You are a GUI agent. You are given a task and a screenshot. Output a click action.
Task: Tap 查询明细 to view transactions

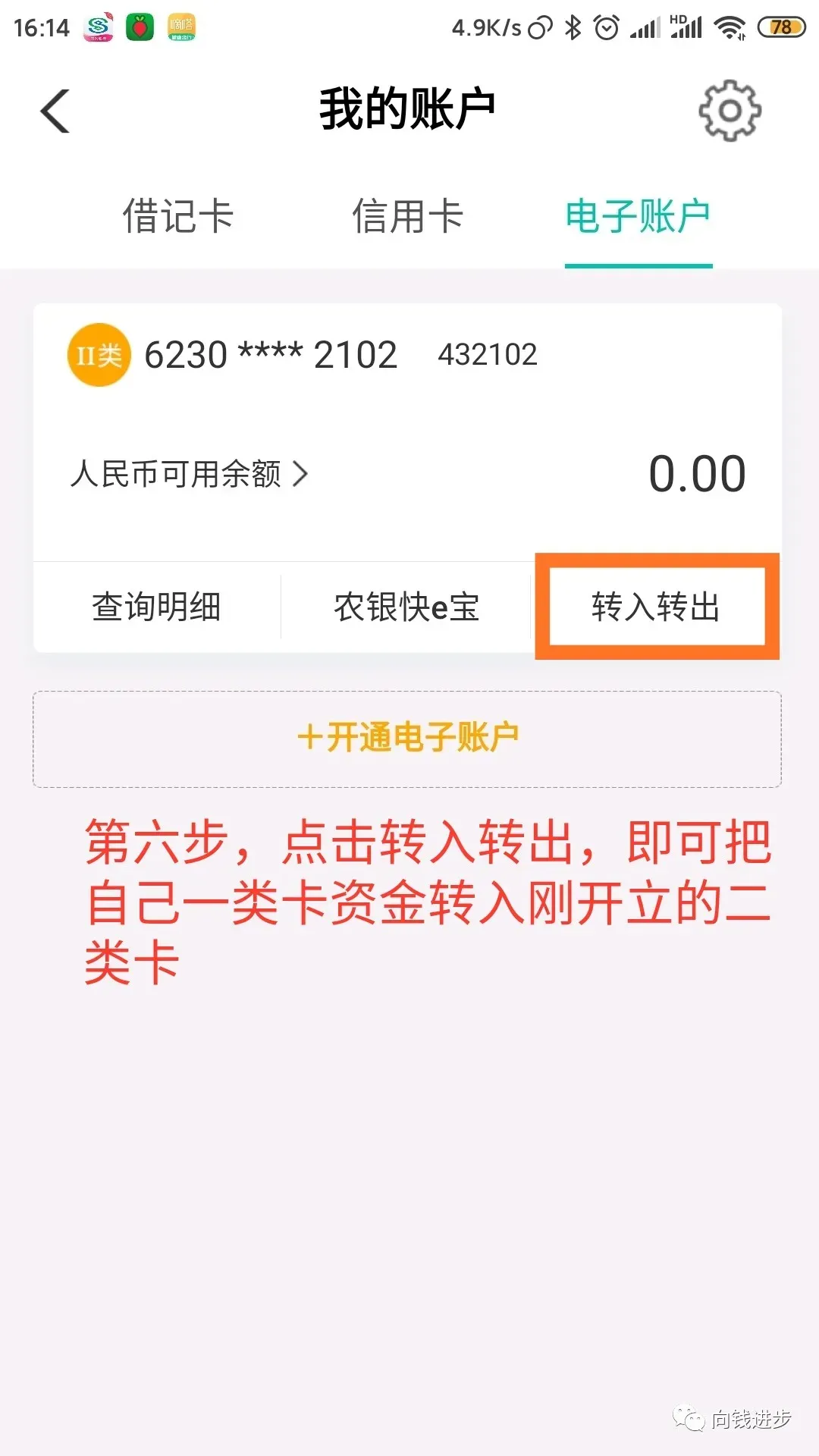157,607
